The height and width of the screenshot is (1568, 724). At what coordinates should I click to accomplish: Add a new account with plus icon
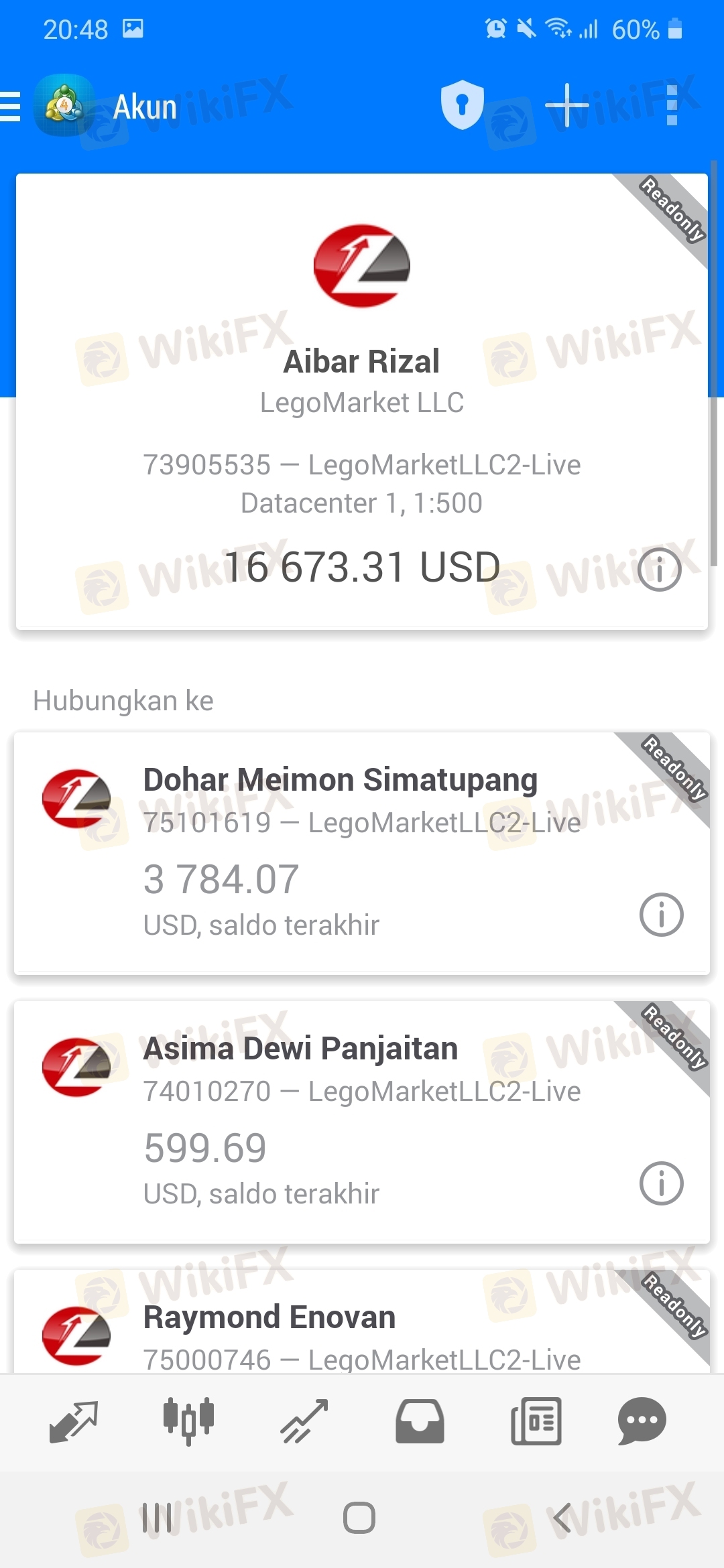pos(566,105)
